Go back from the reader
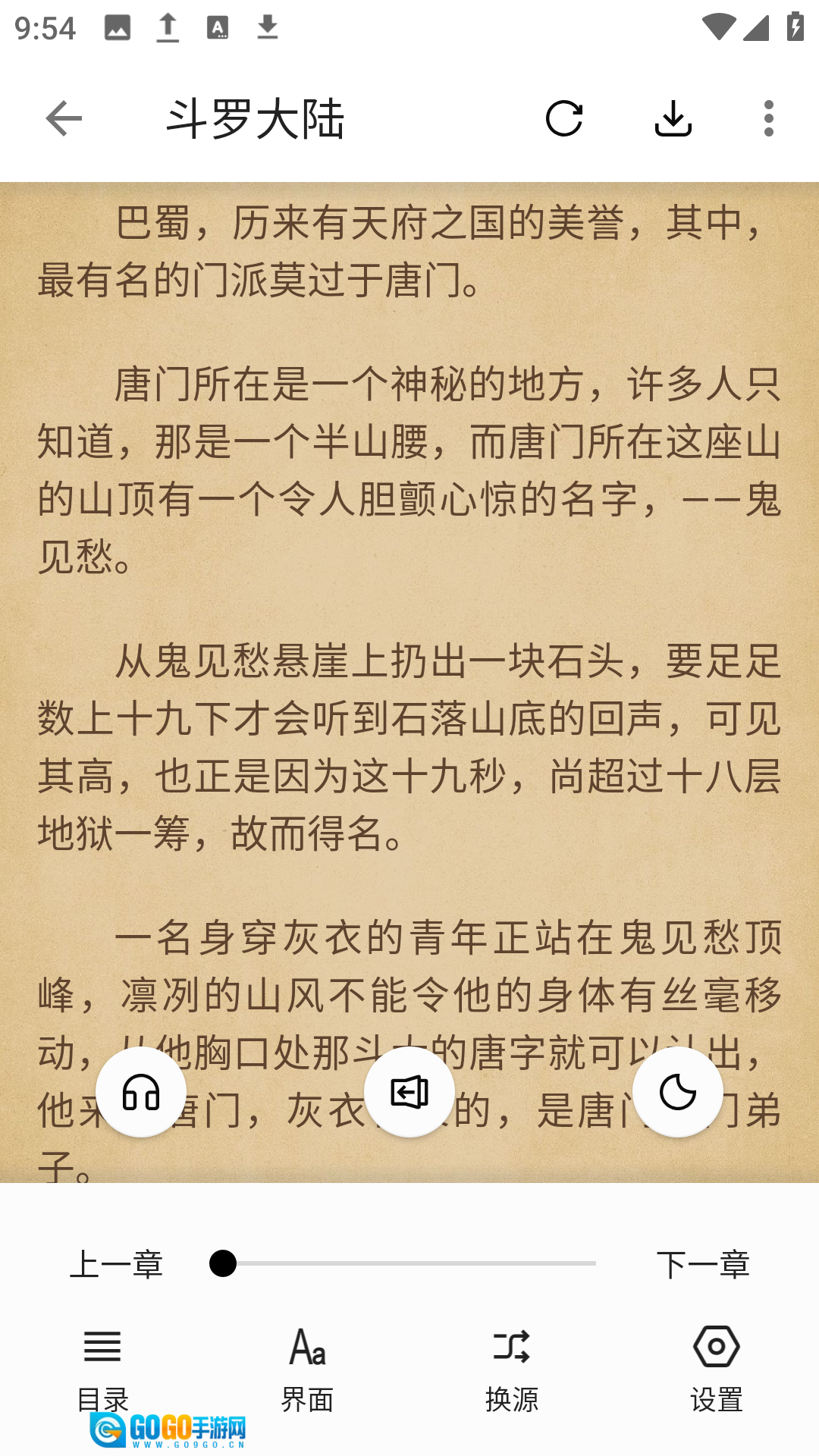819x1456 pixels. tap(64, 119)
